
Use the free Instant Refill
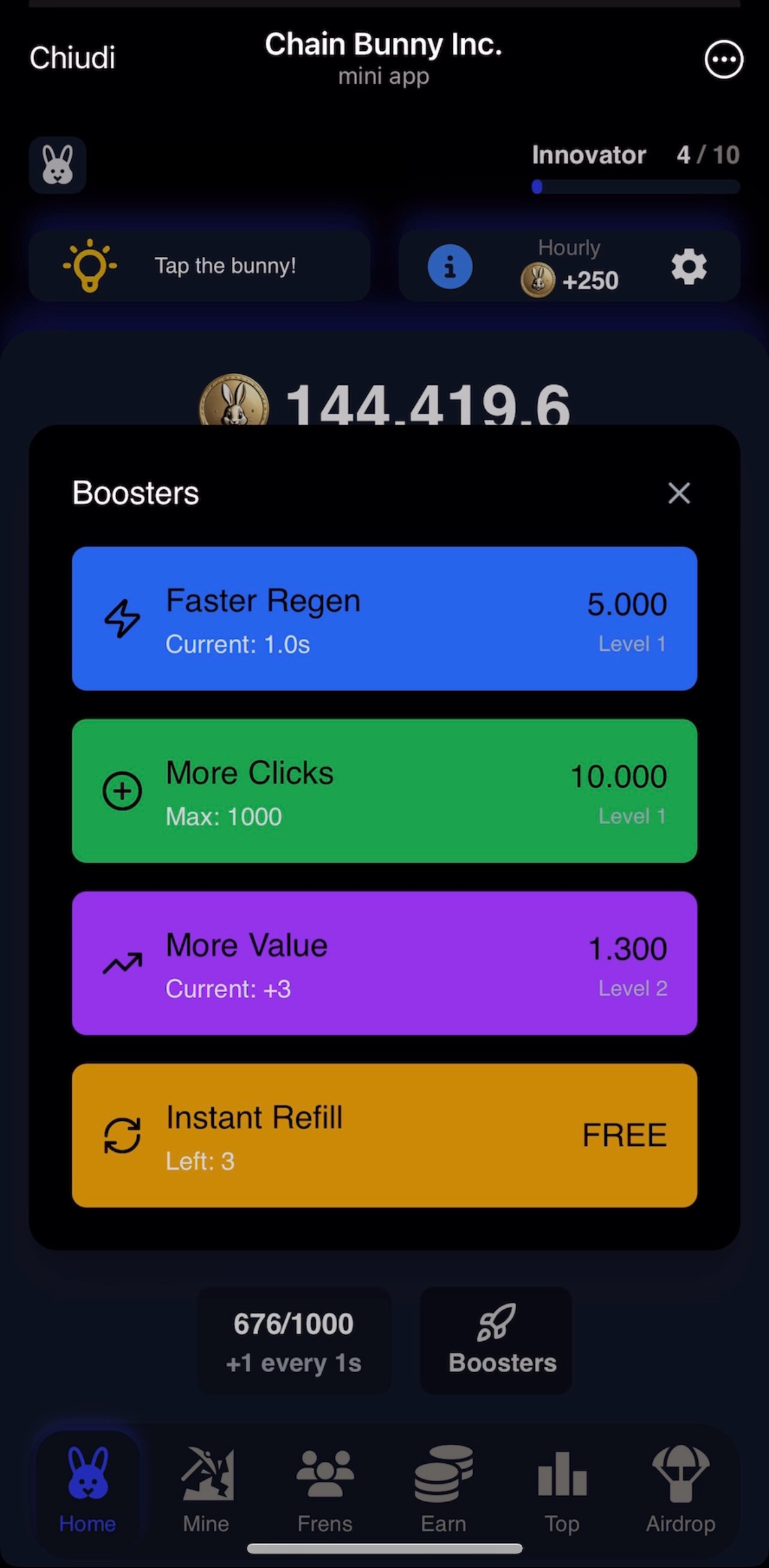point(384,1135)
